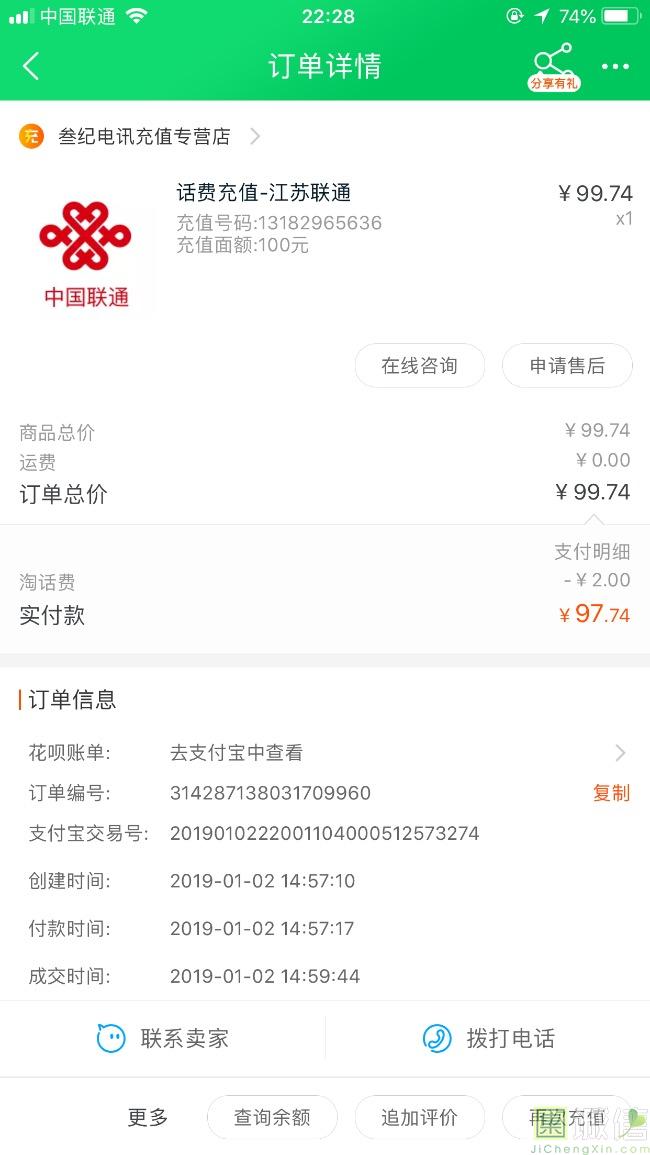Check balance with 查询余额
The width and height of the screenshot is (650, 1155).
point(272,1118)
